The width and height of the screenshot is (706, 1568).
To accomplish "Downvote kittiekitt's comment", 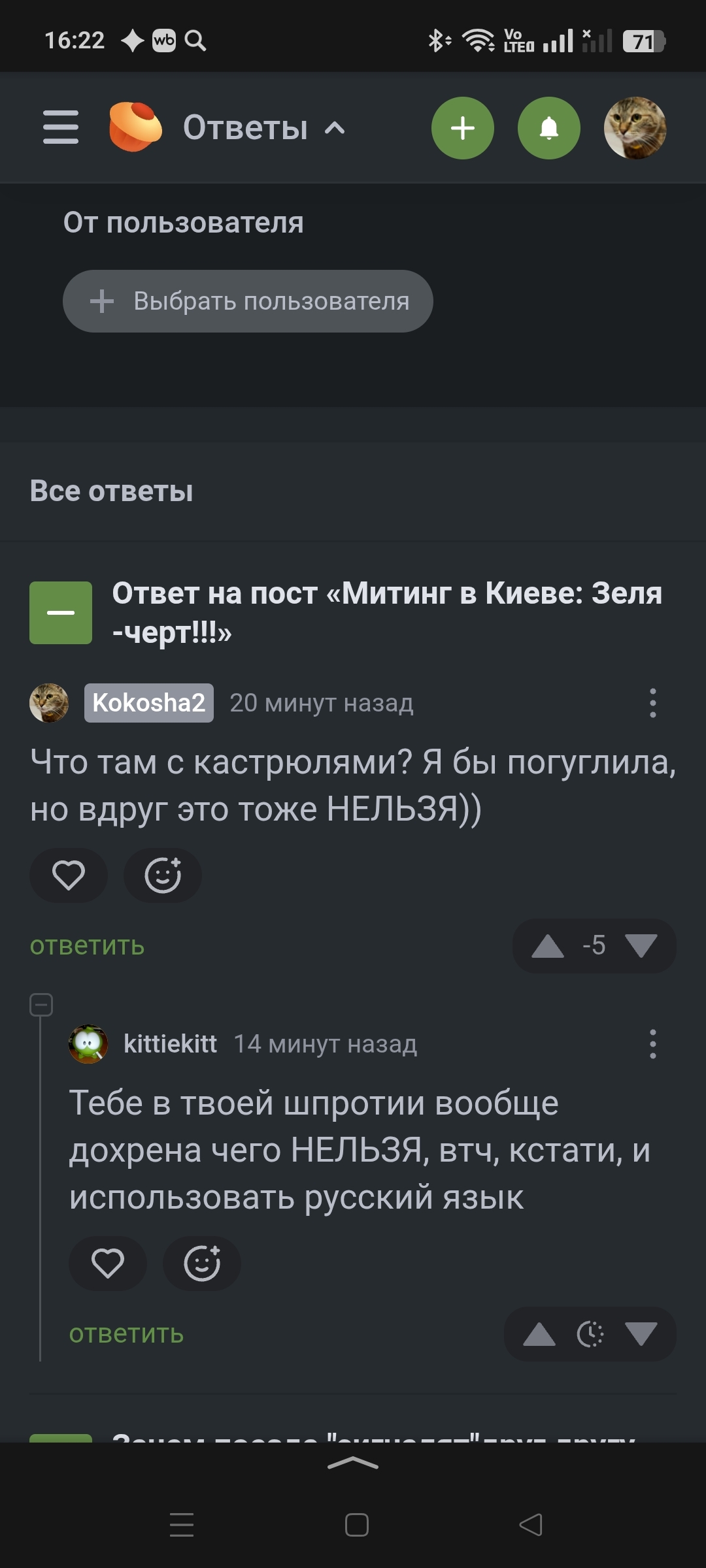I will pyautogui.click(x=641, y=1333).
